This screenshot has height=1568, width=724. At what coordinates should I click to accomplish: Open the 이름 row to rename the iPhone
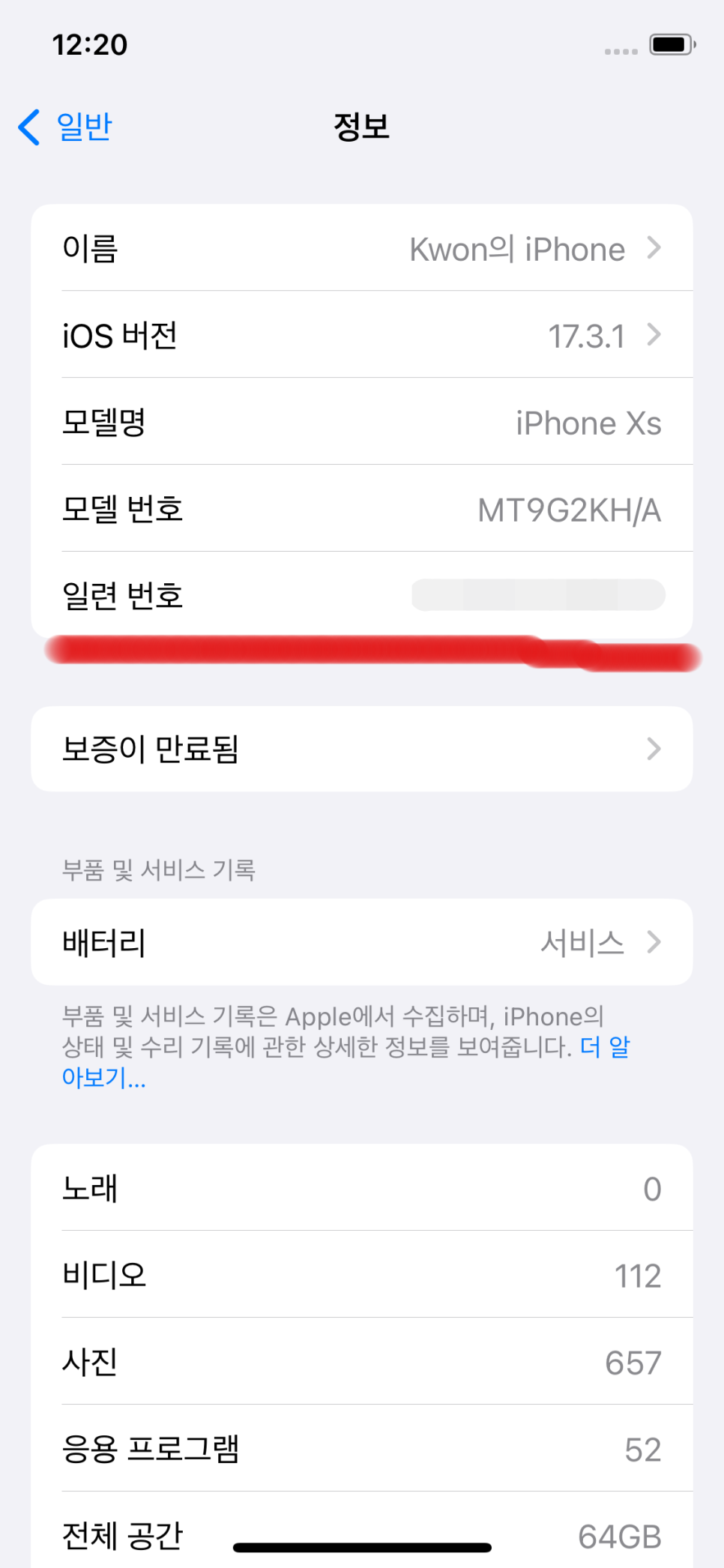tap(362, 248)
